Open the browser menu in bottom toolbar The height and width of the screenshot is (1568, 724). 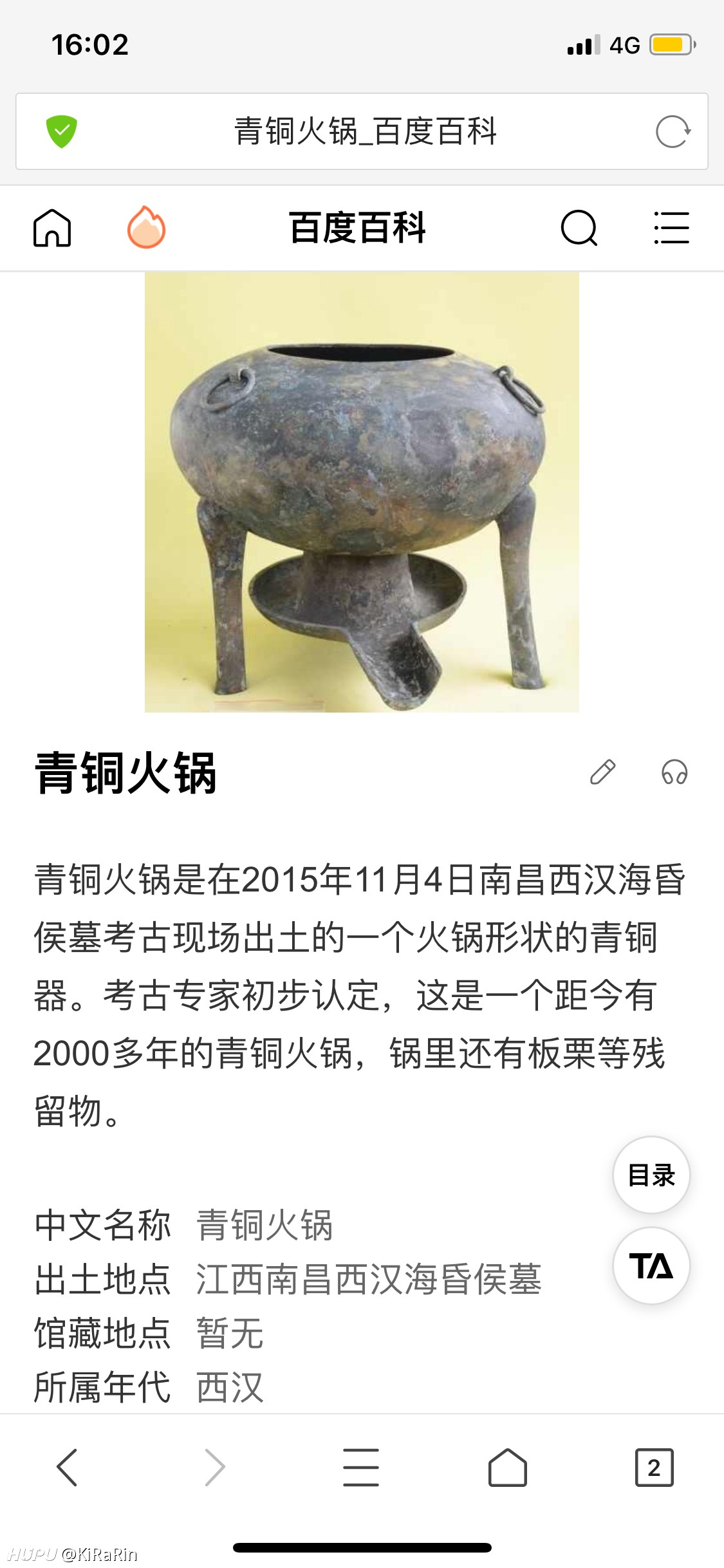point(361,1468)
